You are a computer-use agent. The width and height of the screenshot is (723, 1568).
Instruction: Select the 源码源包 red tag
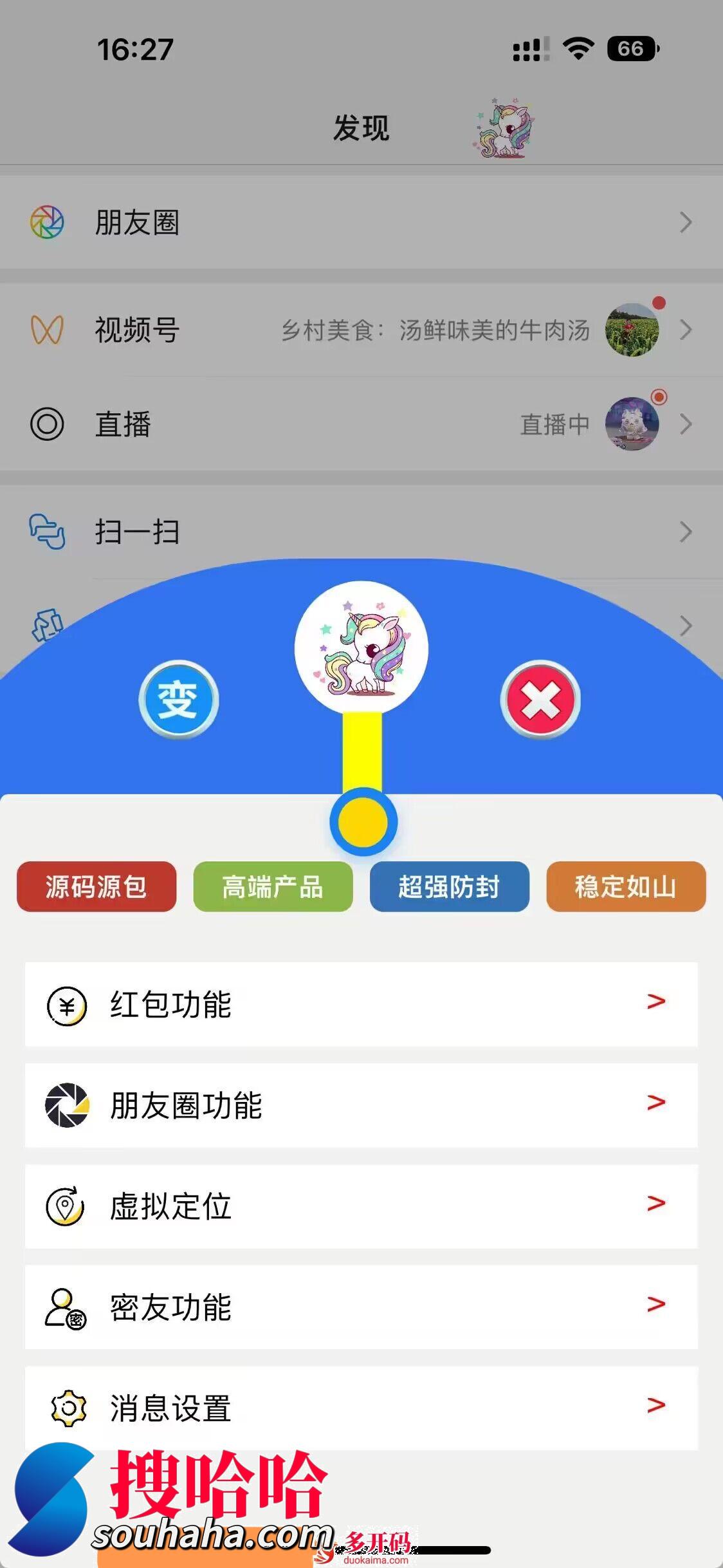click(96, 886)
